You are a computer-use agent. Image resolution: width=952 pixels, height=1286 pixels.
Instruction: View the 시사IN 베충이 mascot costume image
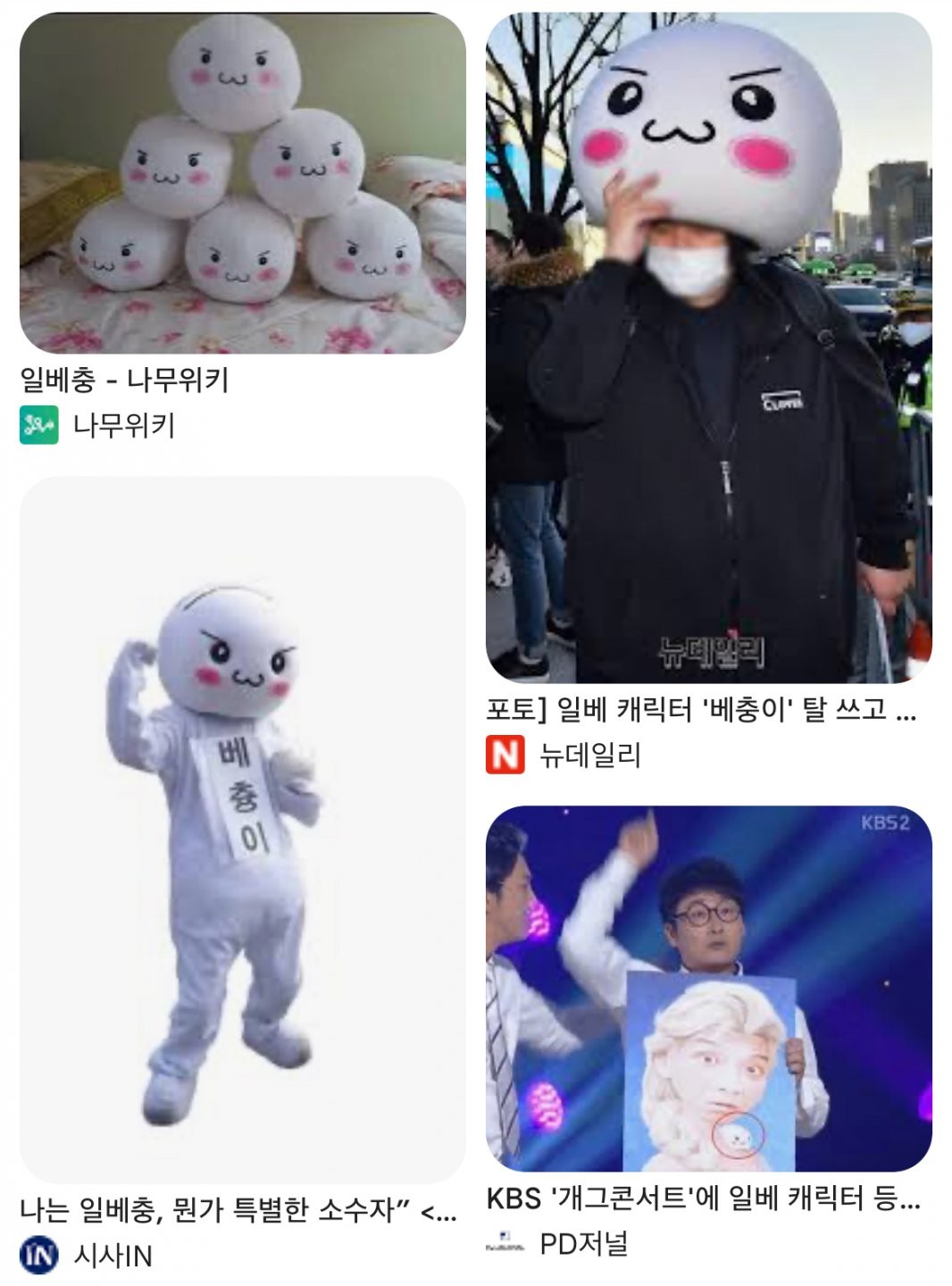[242, 831]
